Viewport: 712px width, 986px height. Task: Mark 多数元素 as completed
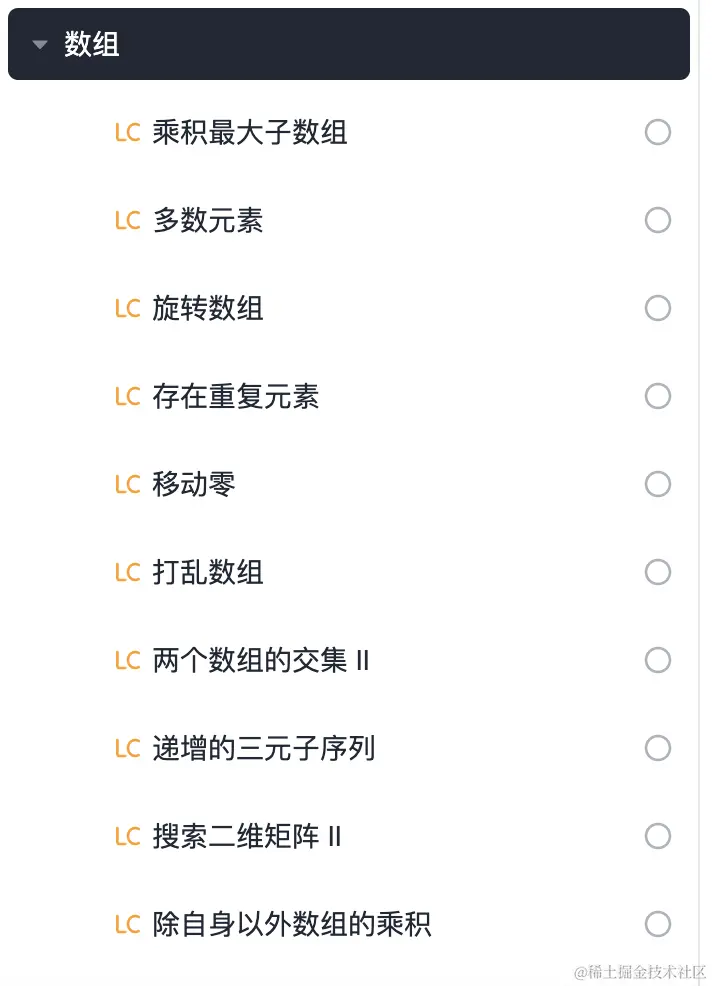(658, 220)
